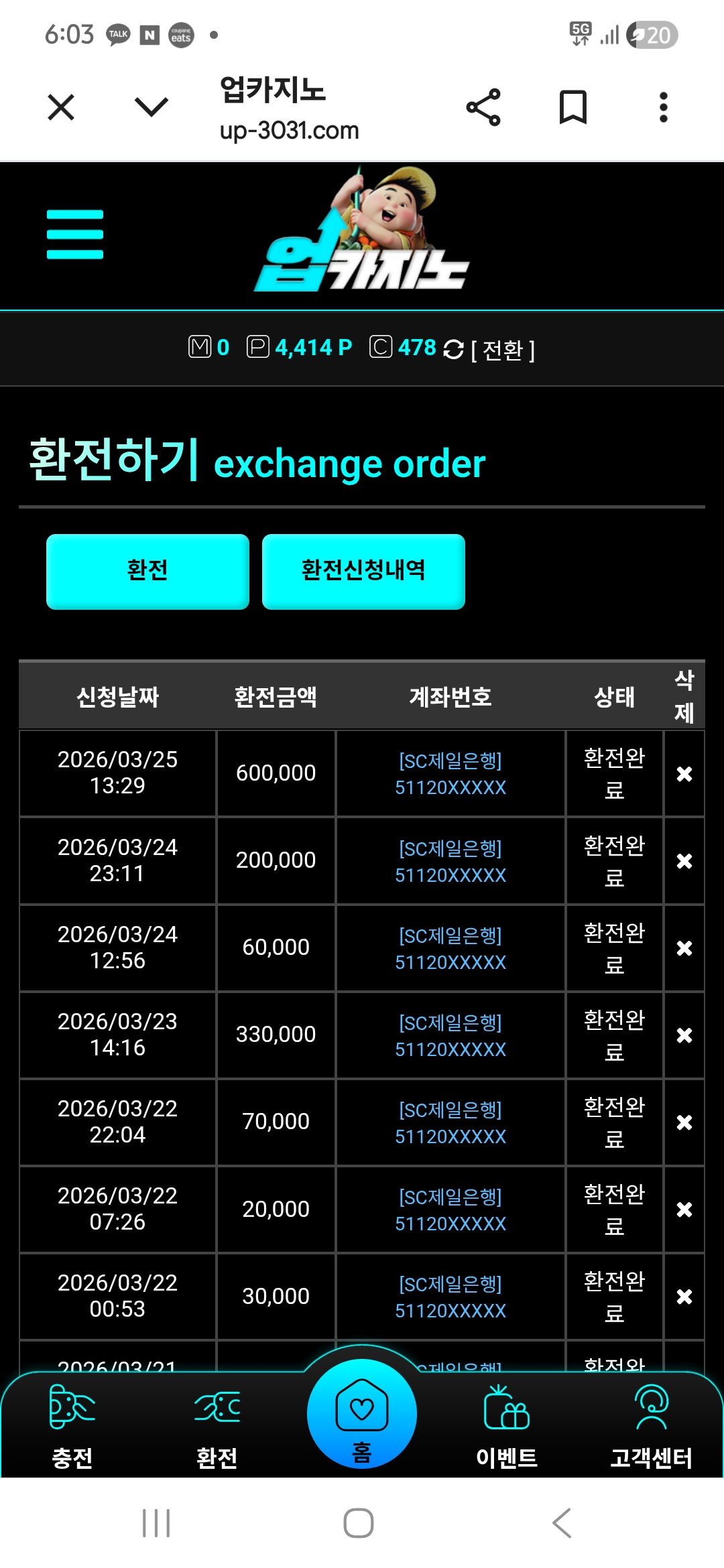This screenshot has height=1568, width=724.
Task: View 환전신청내역 history
Action: click(x=363, y=571)
